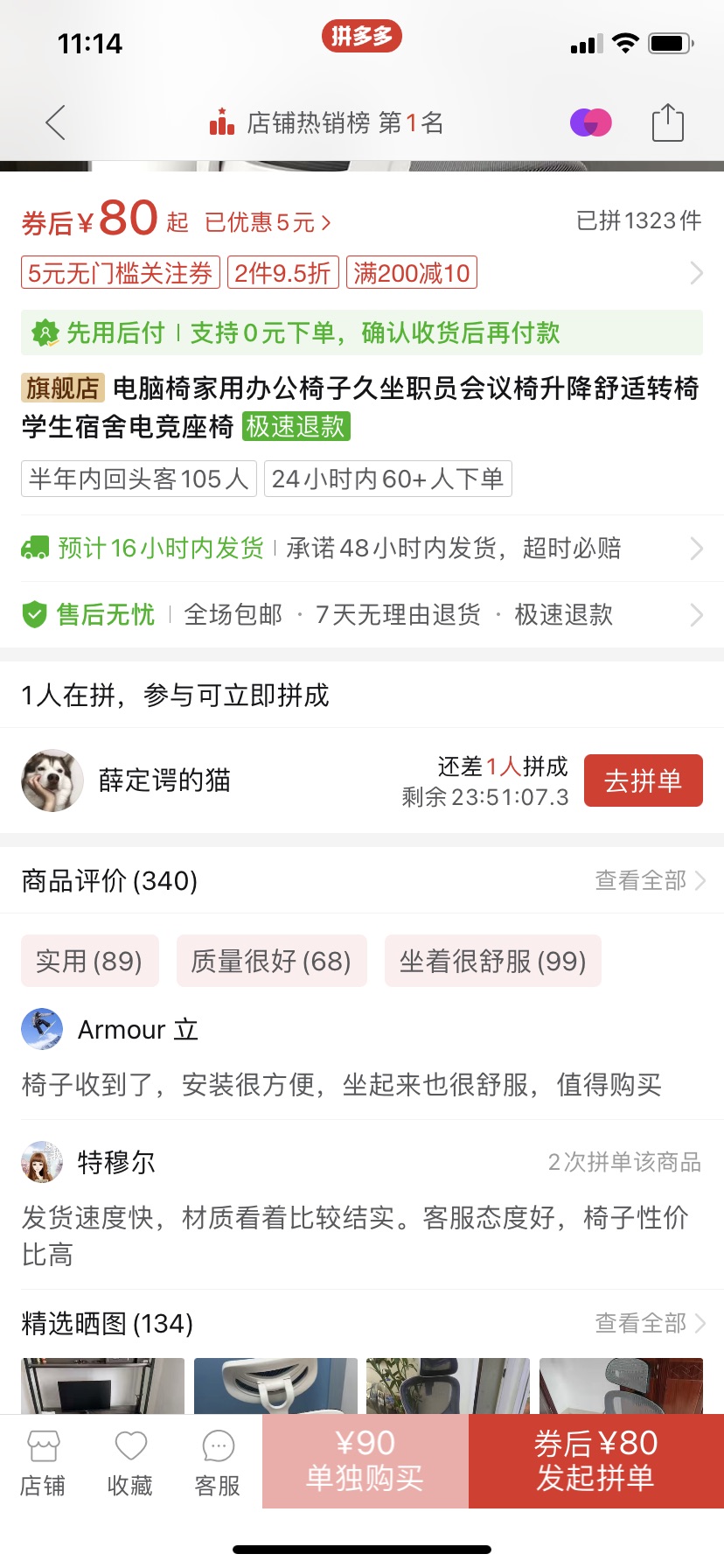This screenshot has width=724, height=1568.
Task: Add item to 收藏 favorites
Action: click(x=130, y=1463)
